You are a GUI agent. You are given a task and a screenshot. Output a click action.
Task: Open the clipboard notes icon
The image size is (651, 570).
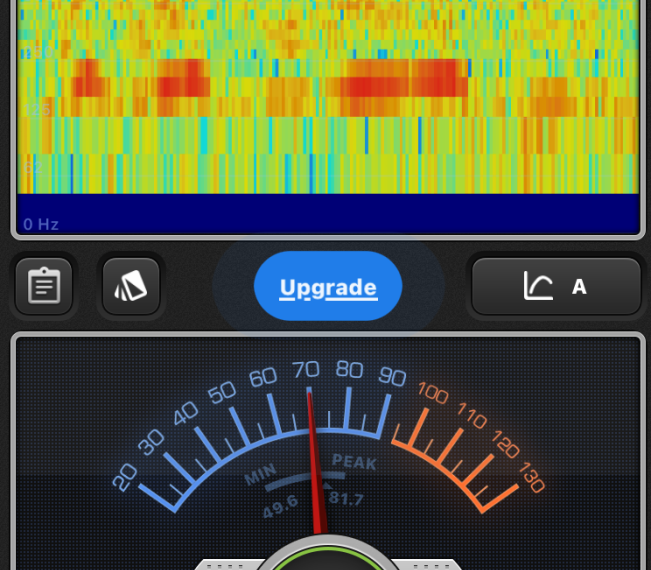tap(44, 287)
